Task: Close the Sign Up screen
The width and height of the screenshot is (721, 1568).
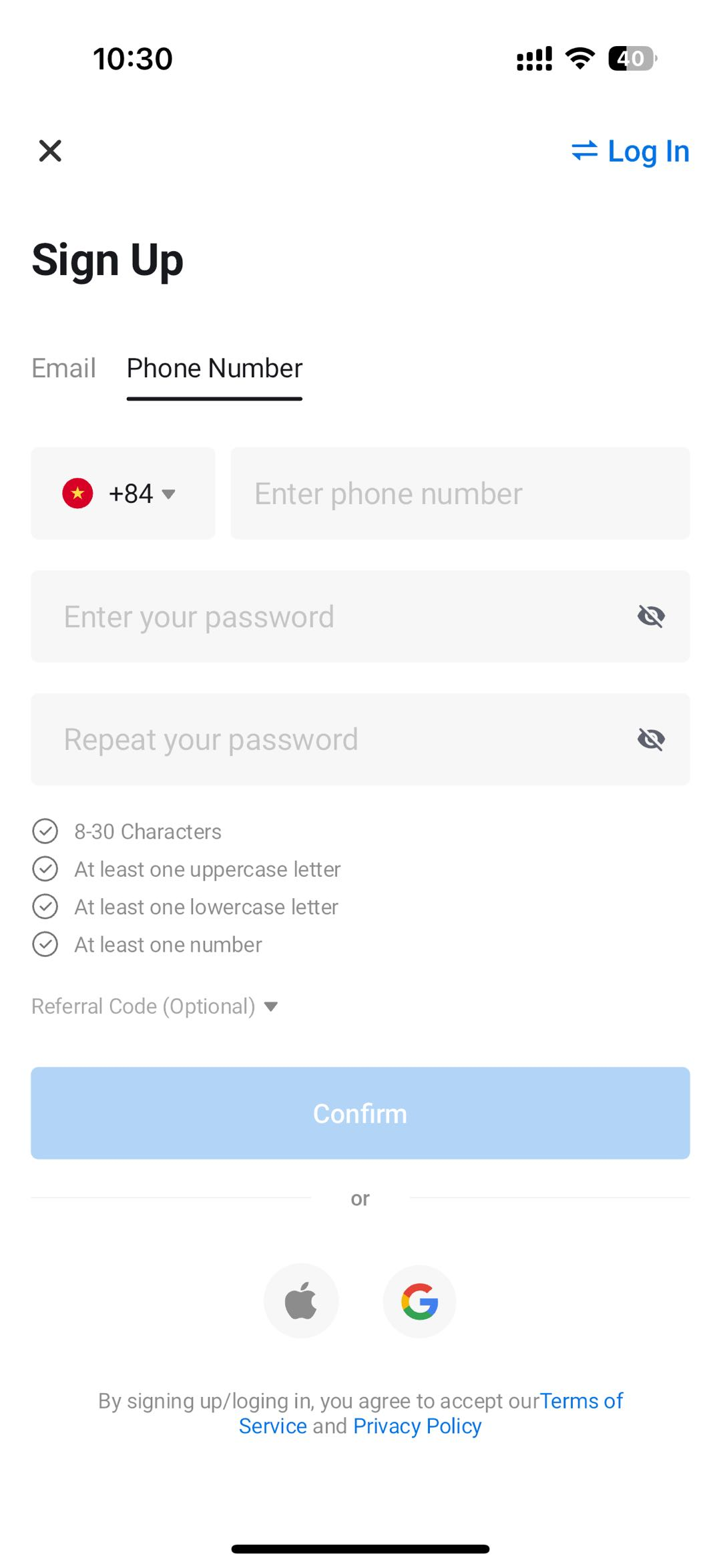Action: coord(50,151)
